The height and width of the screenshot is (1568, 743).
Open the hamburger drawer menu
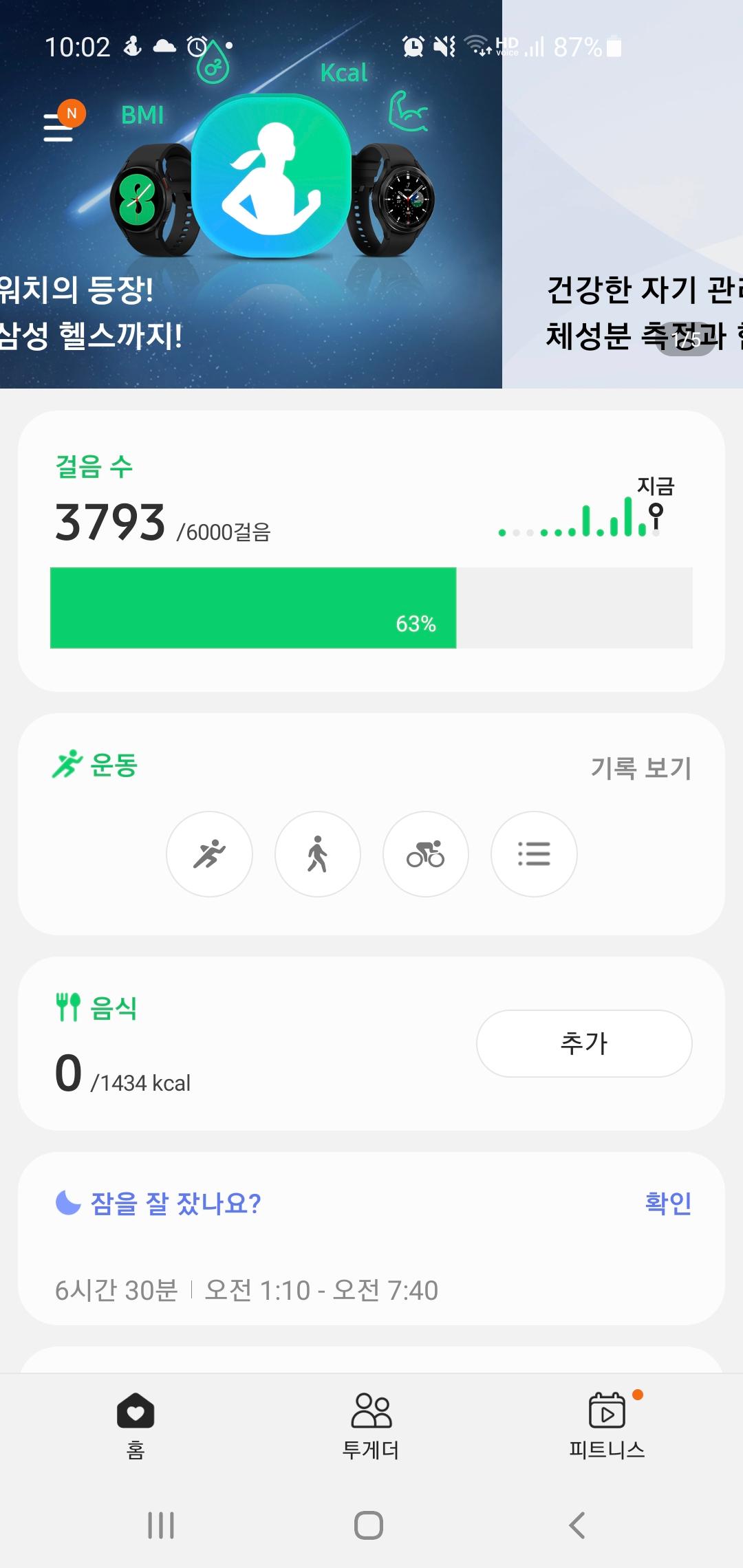click(58, 127)
